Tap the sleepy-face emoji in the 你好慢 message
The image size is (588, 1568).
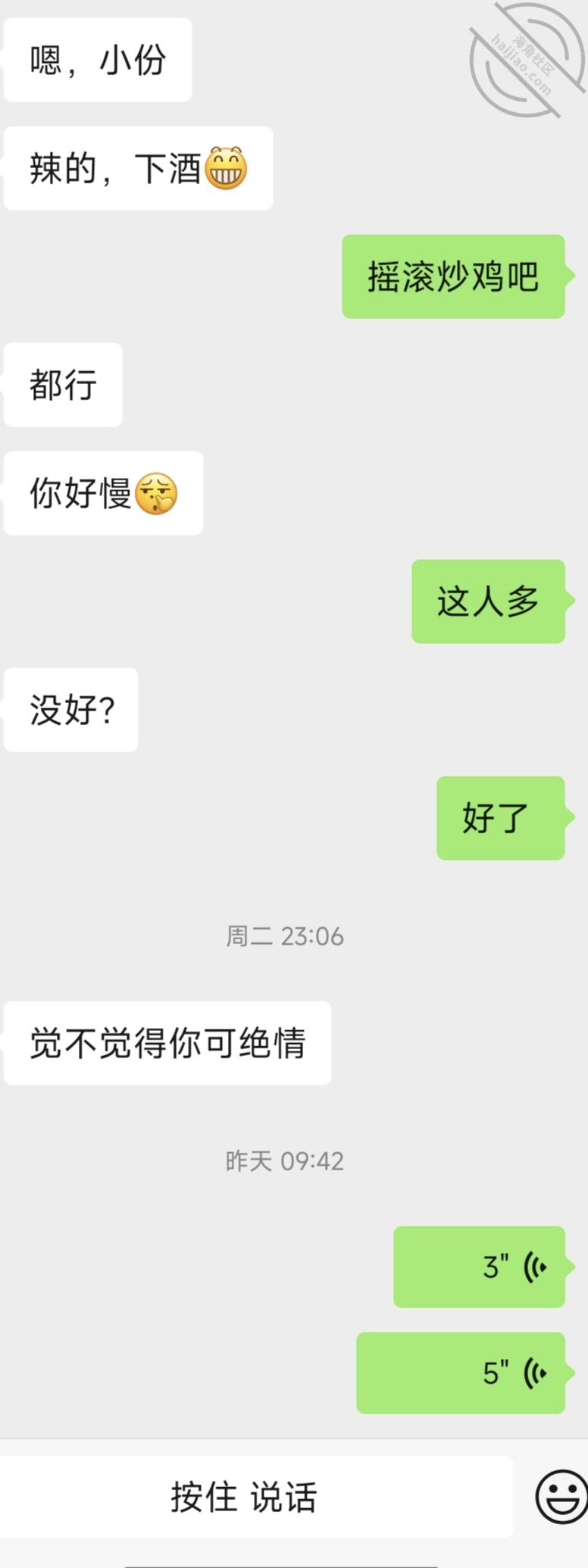[x=155, y=494]
